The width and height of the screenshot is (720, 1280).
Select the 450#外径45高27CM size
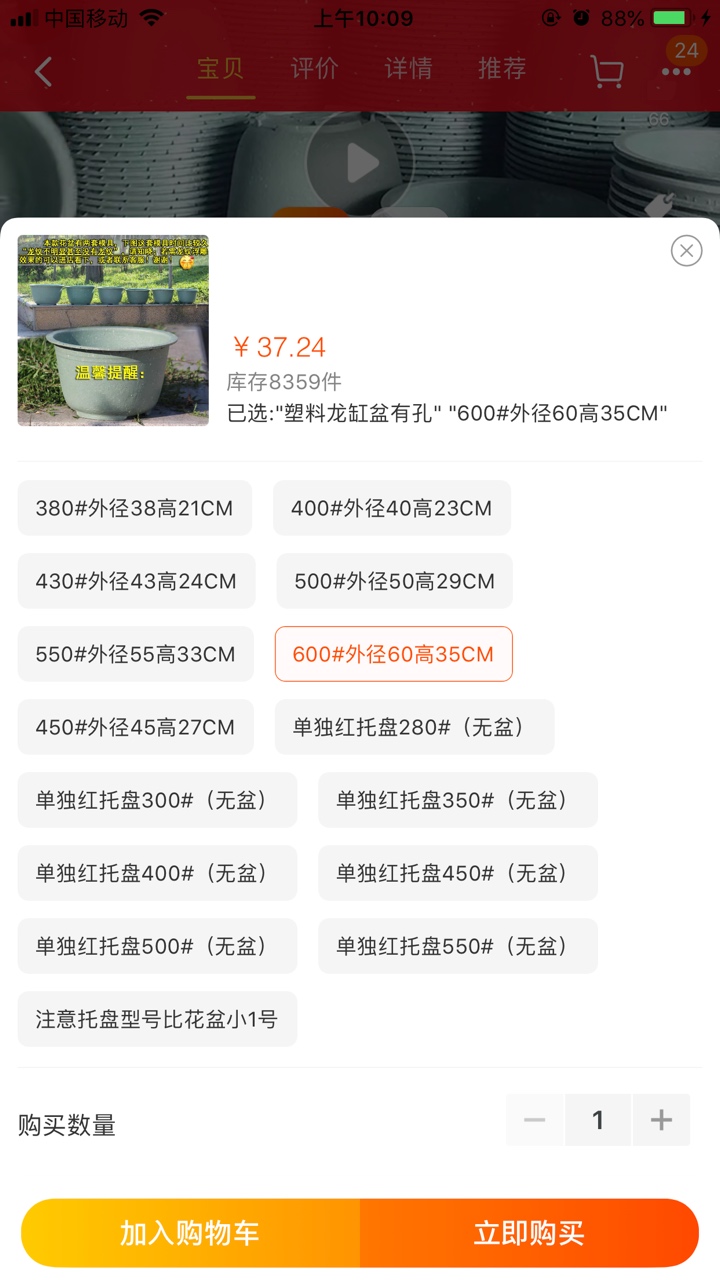(x=135, y=727)
